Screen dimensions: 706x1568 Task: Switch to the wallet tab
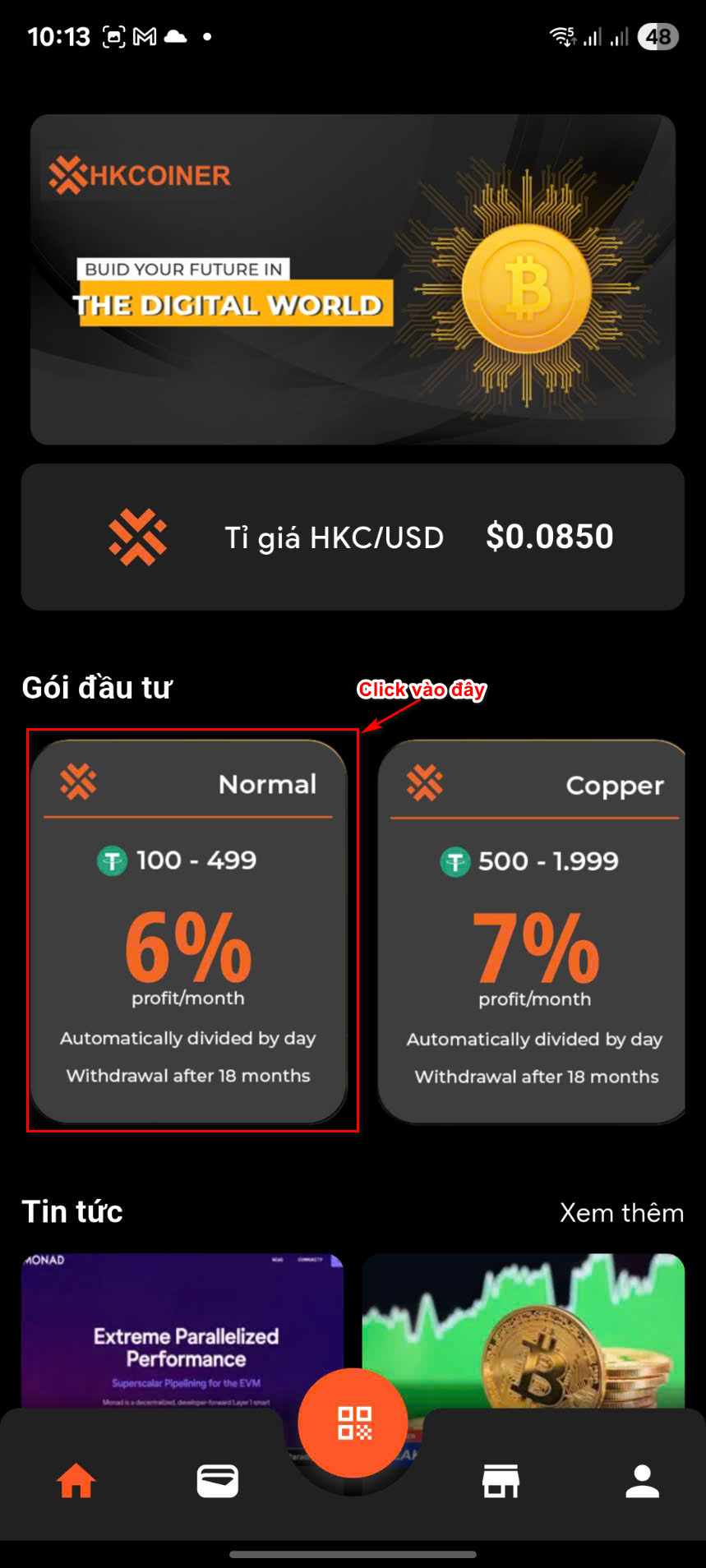pos(218,1481)
